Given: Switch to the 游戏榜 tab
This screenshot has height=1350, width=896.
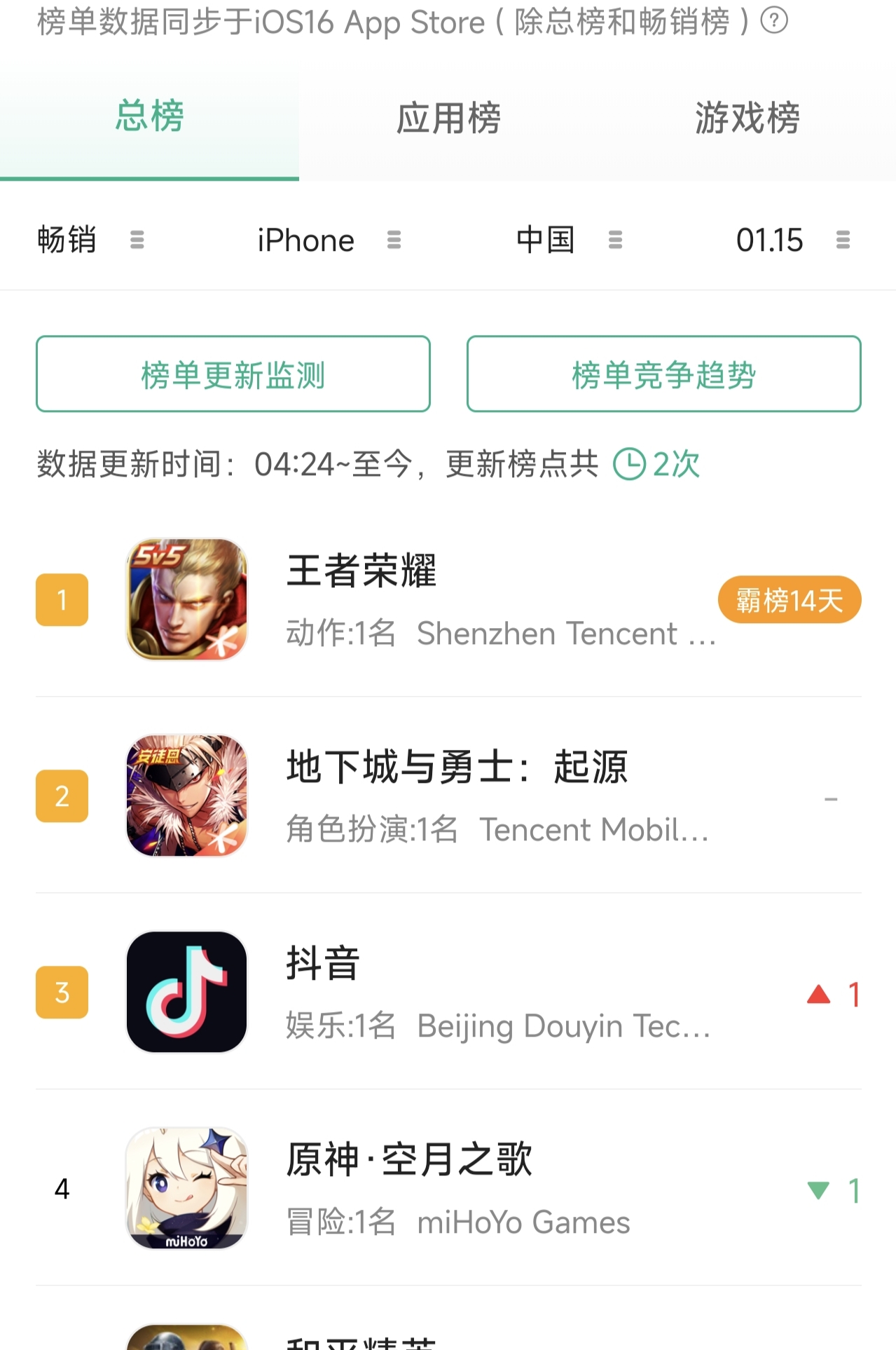Looking at the screenshot, I should (747, 118).
